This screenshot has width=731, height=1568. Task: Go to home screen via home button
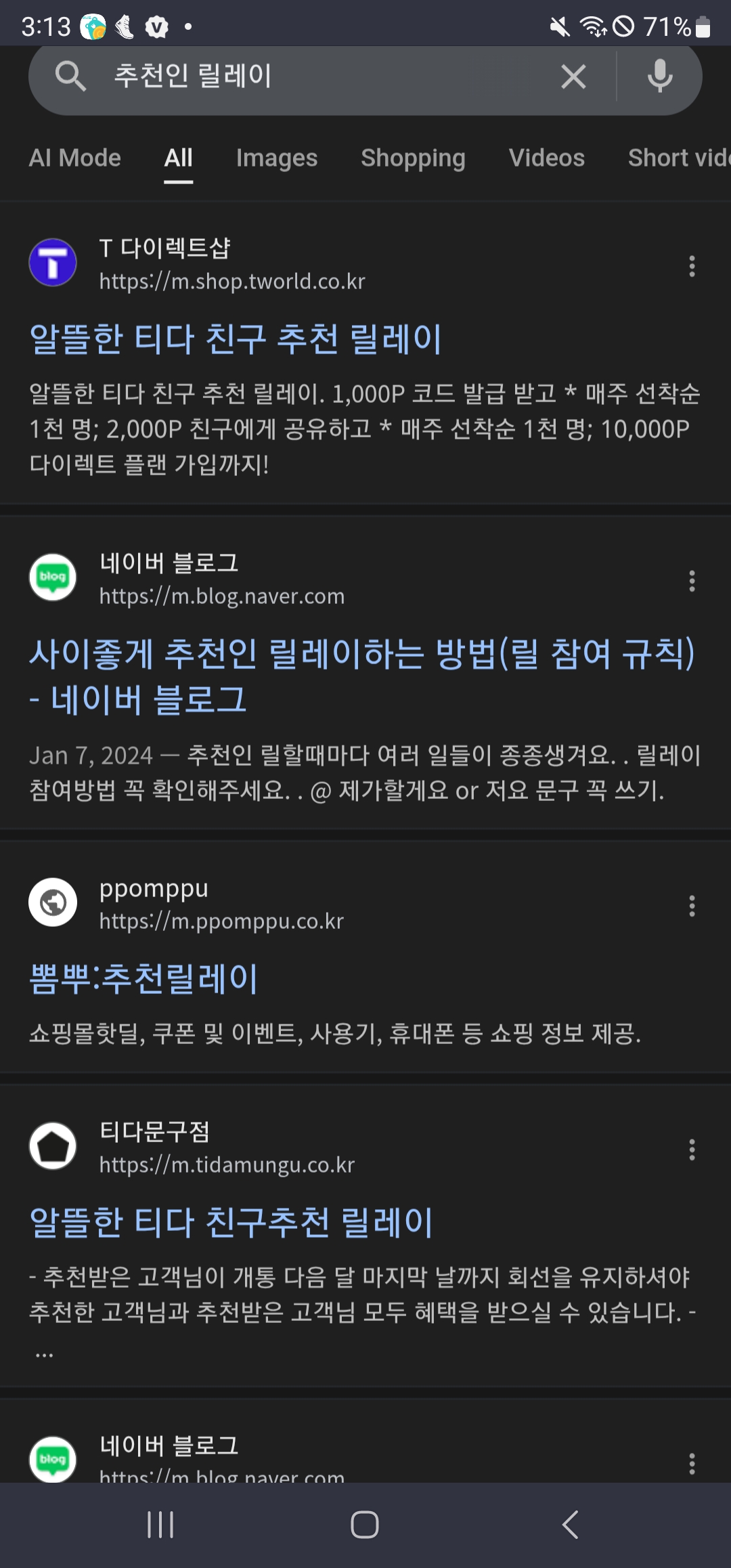coord(365,1525)
